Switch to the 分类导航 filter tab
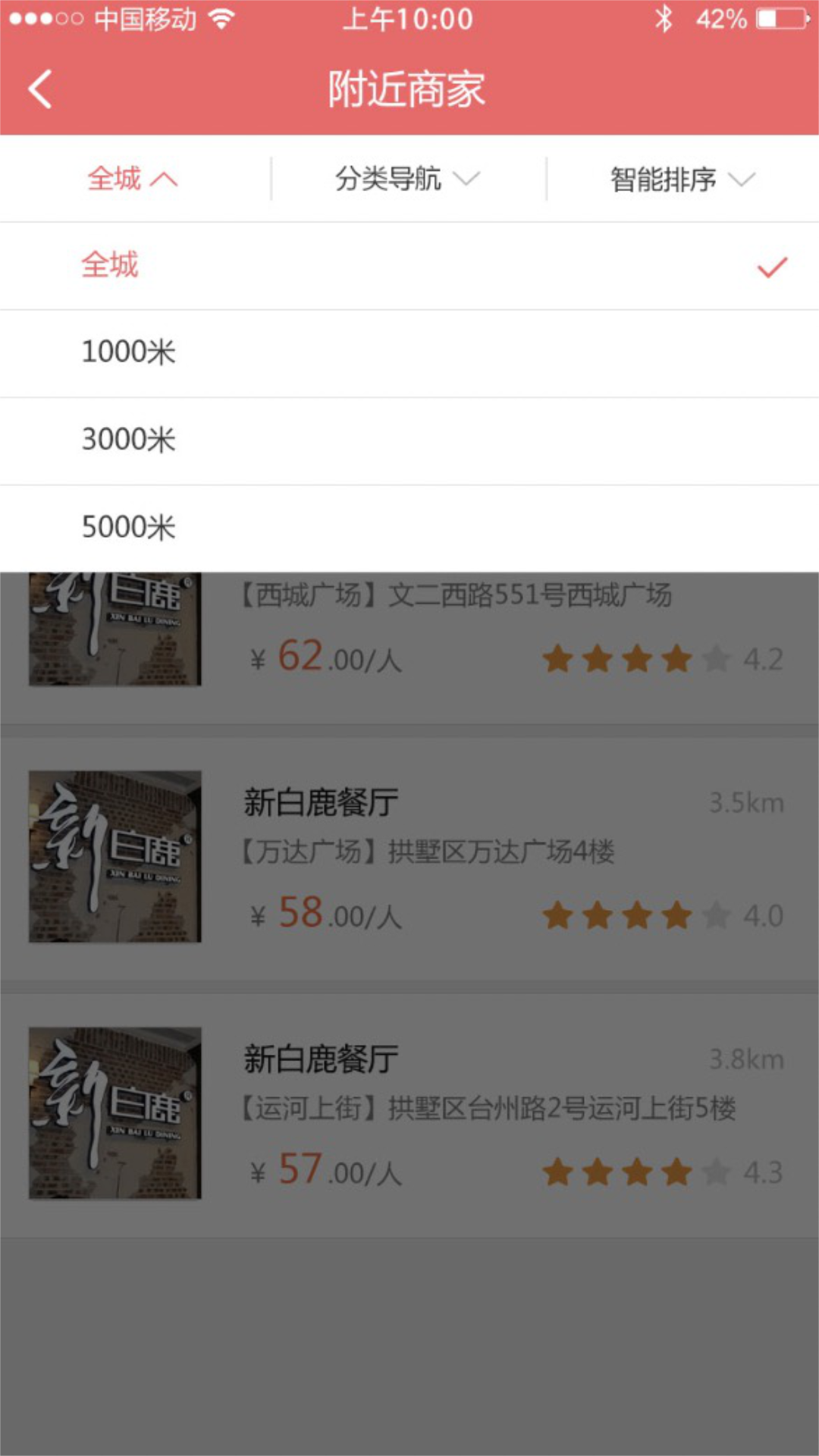 (x=406, y=178)
